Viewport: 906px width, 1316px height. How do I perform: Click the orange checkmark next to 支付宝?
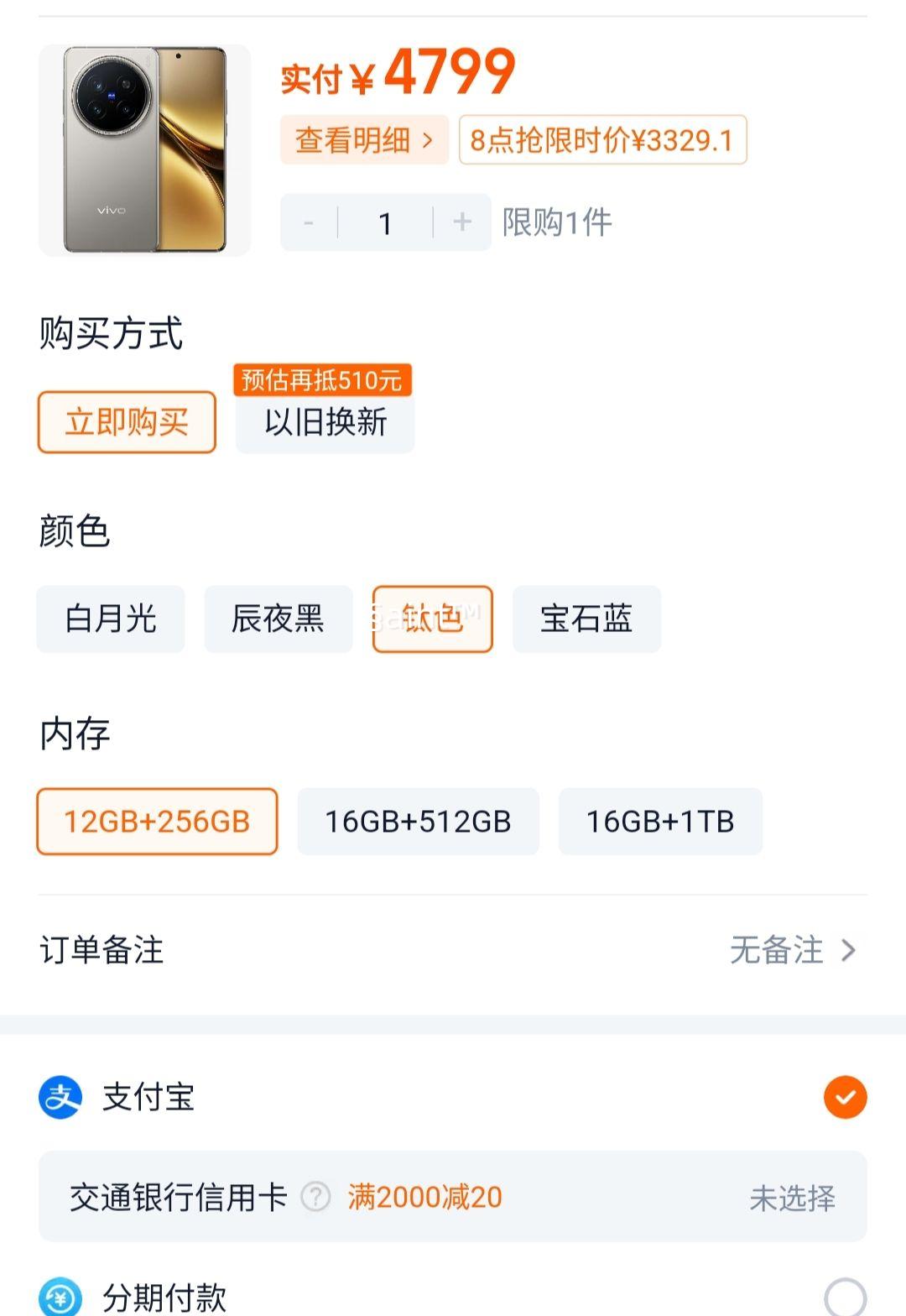click(843, 1095)
